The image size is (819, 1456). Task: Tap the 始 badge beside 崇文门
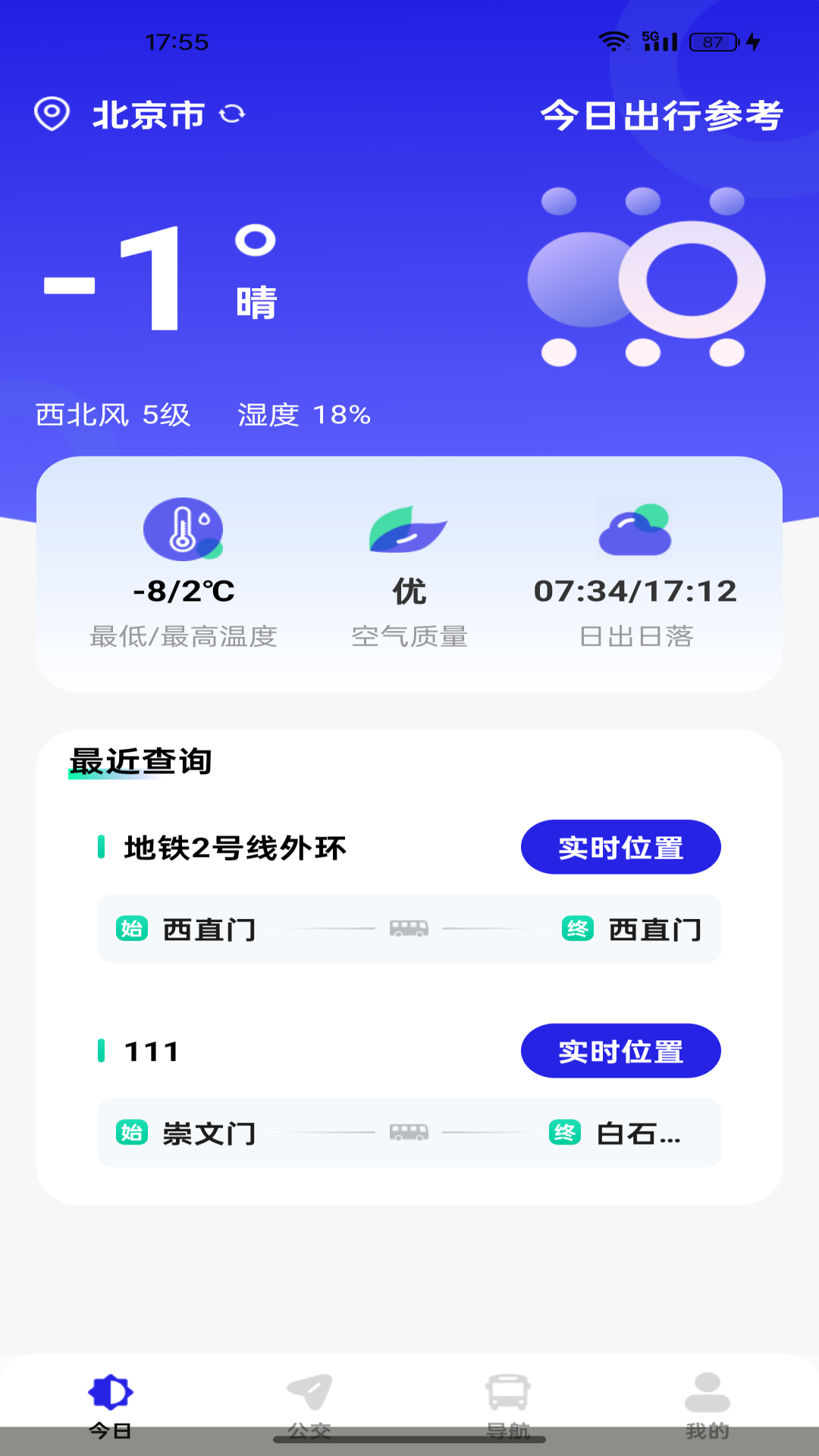(130, 1133)
